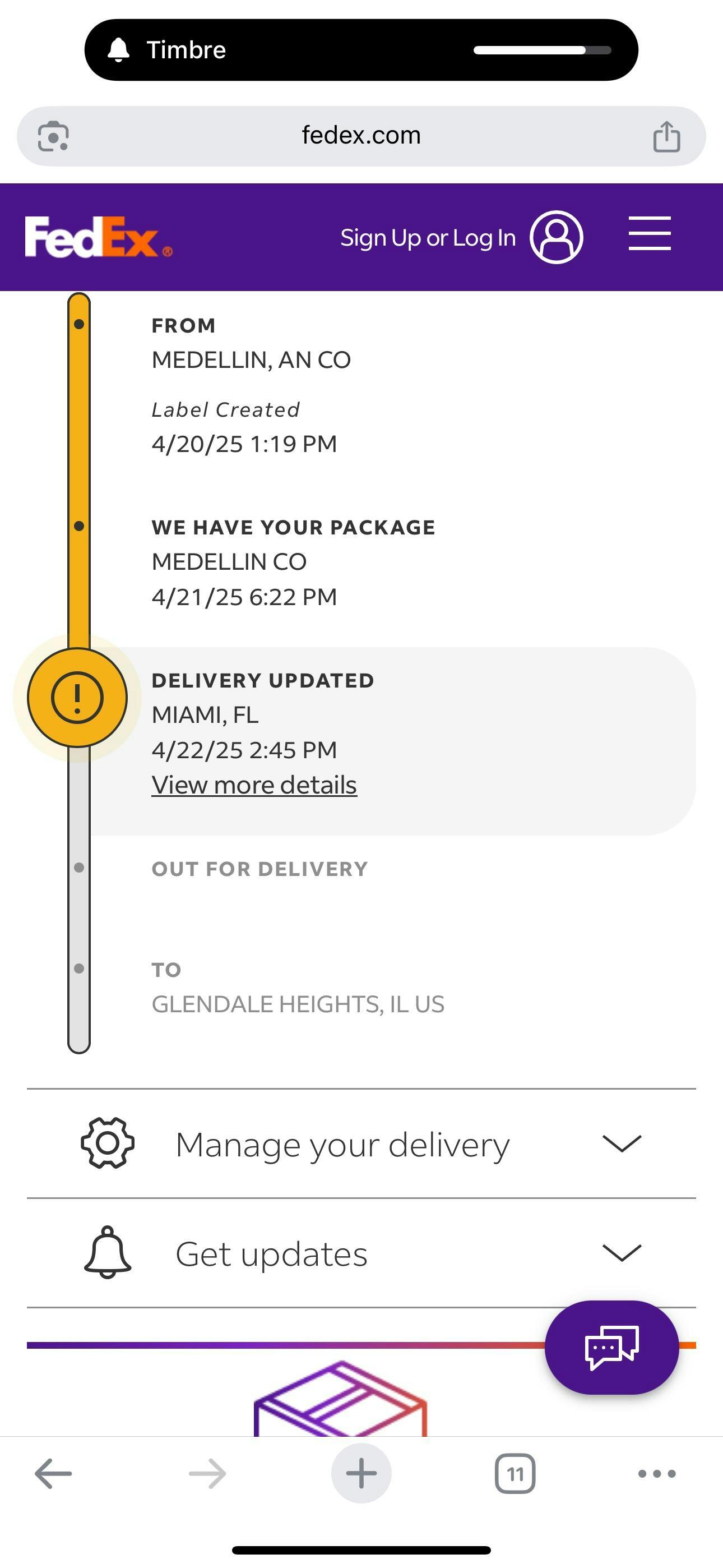The height and width of the screenshot is (1568, 723).
Task: Open a new browser tab
Action: coord(361,1474)
